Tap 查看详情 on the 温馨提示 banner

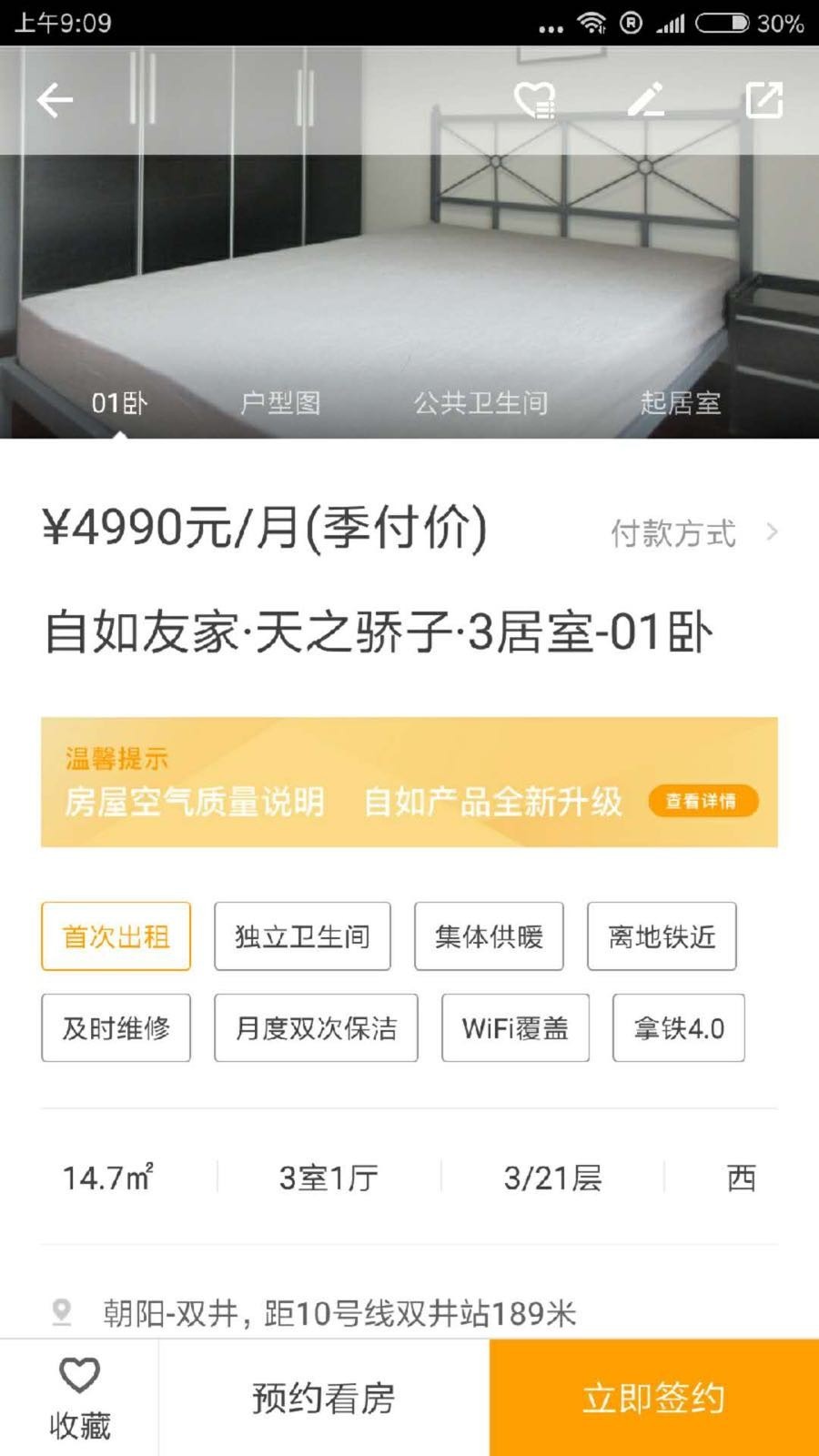(x=702, y=801)
